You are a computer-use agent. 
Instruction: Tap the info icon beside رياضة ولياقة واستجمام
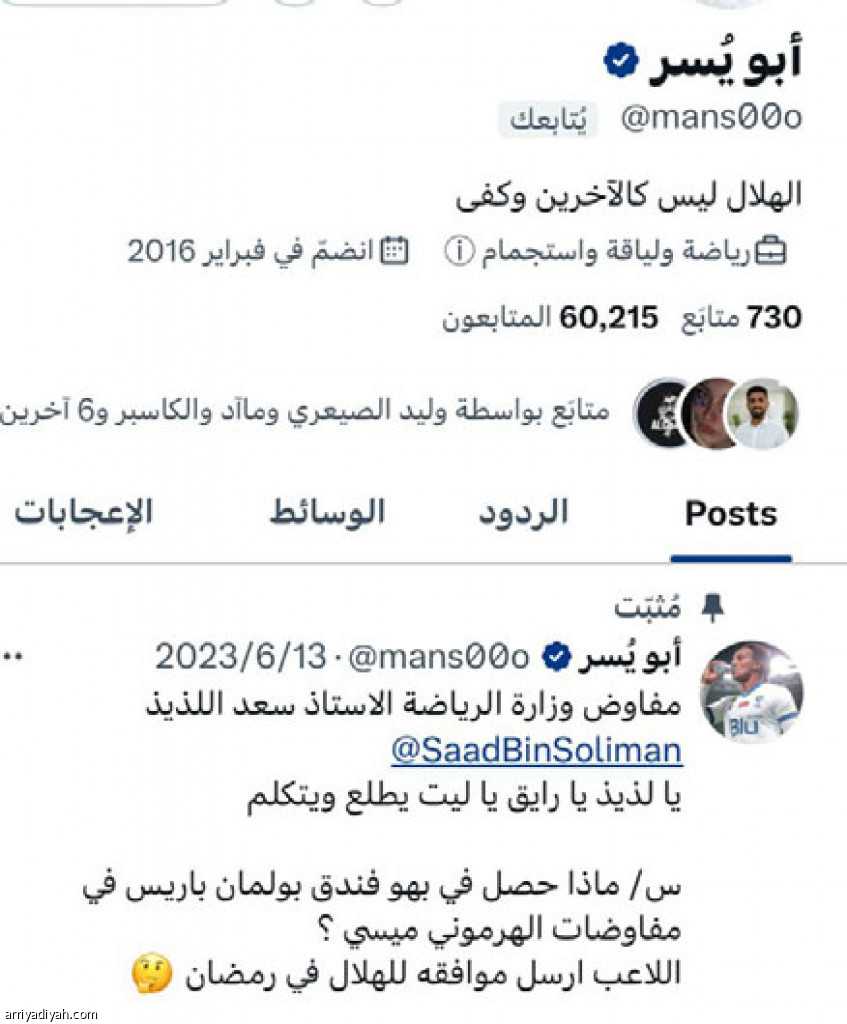[457, 251]
